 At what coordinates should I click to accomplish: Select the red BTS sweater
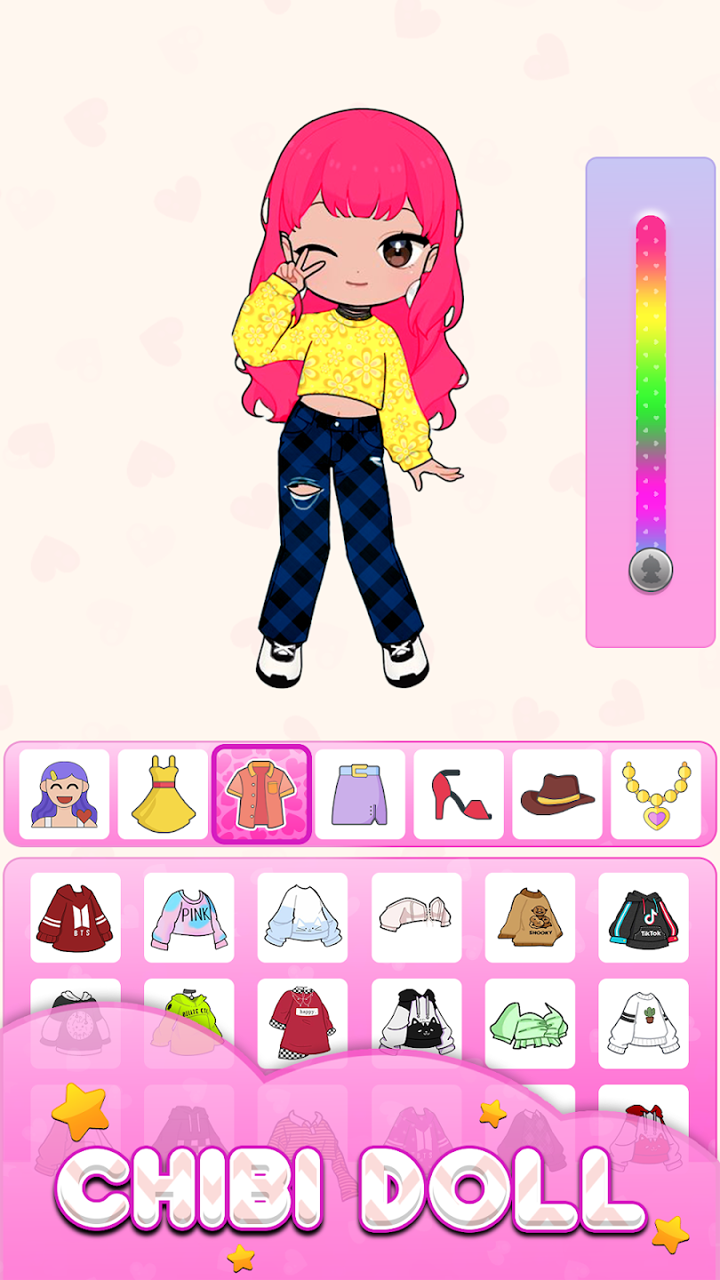[76, 917]
